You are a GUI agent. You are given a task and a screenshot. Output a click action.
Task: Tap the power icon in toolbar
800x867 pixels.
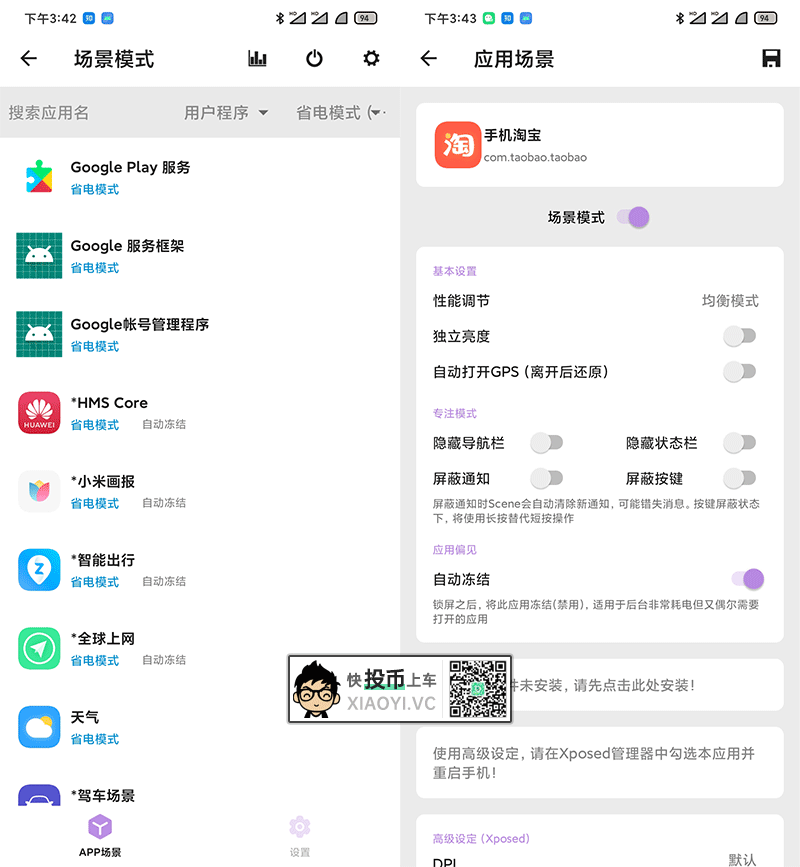(314, 59)
